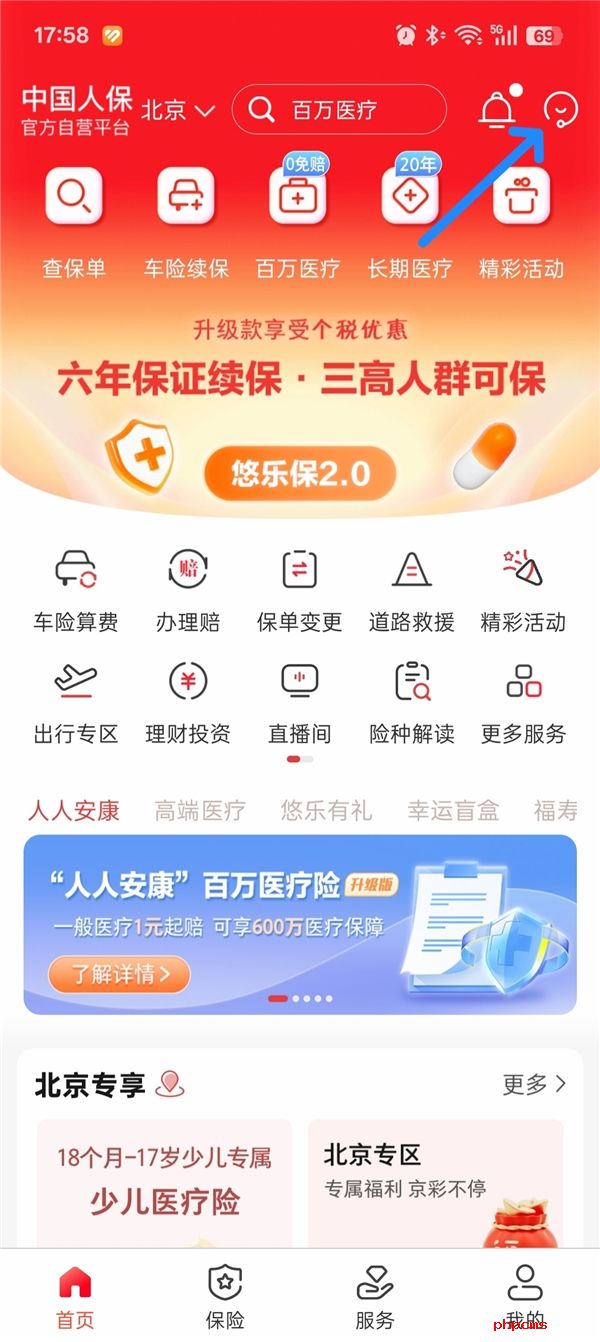Tap the 百万医疗 search box
This screenshot has height=1342, width=600.
click(x=338, y=110)
